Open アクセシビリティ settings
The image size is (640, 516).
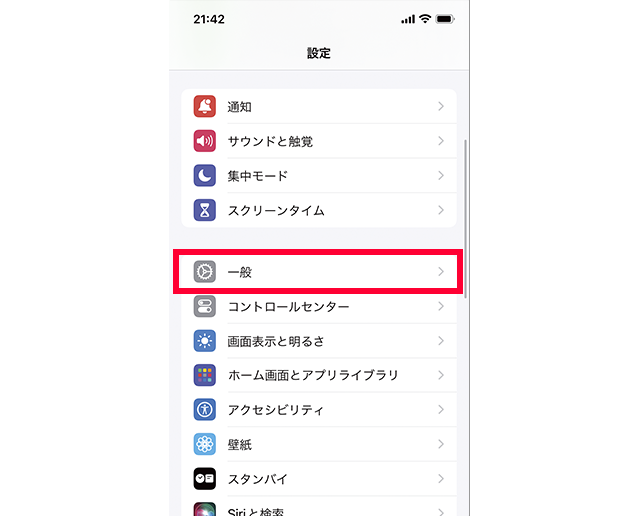318,410
